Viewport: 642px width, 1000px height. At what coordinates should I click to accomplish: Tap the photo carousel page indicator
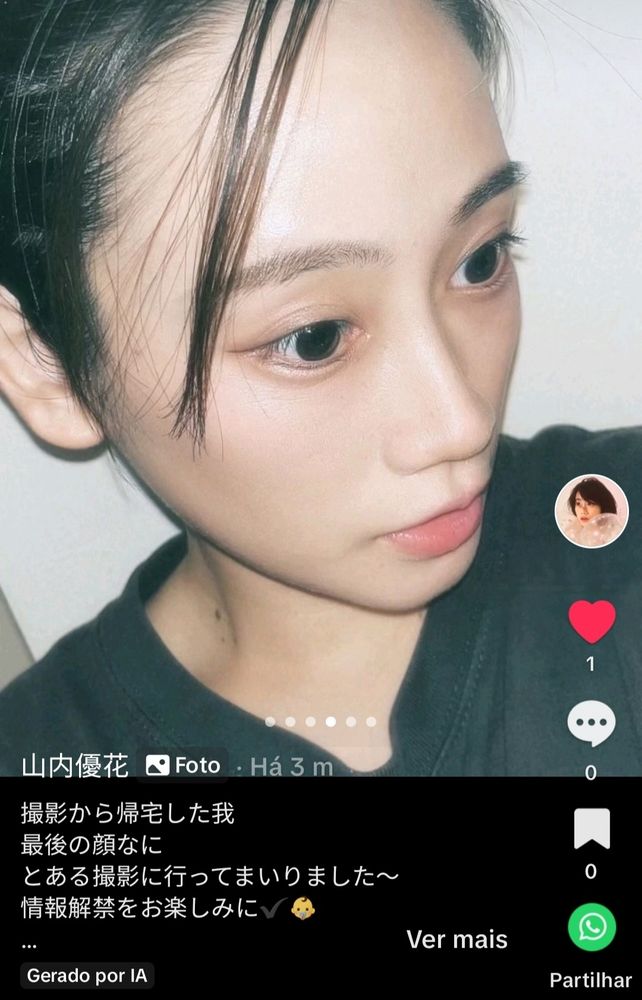[320, 721]
